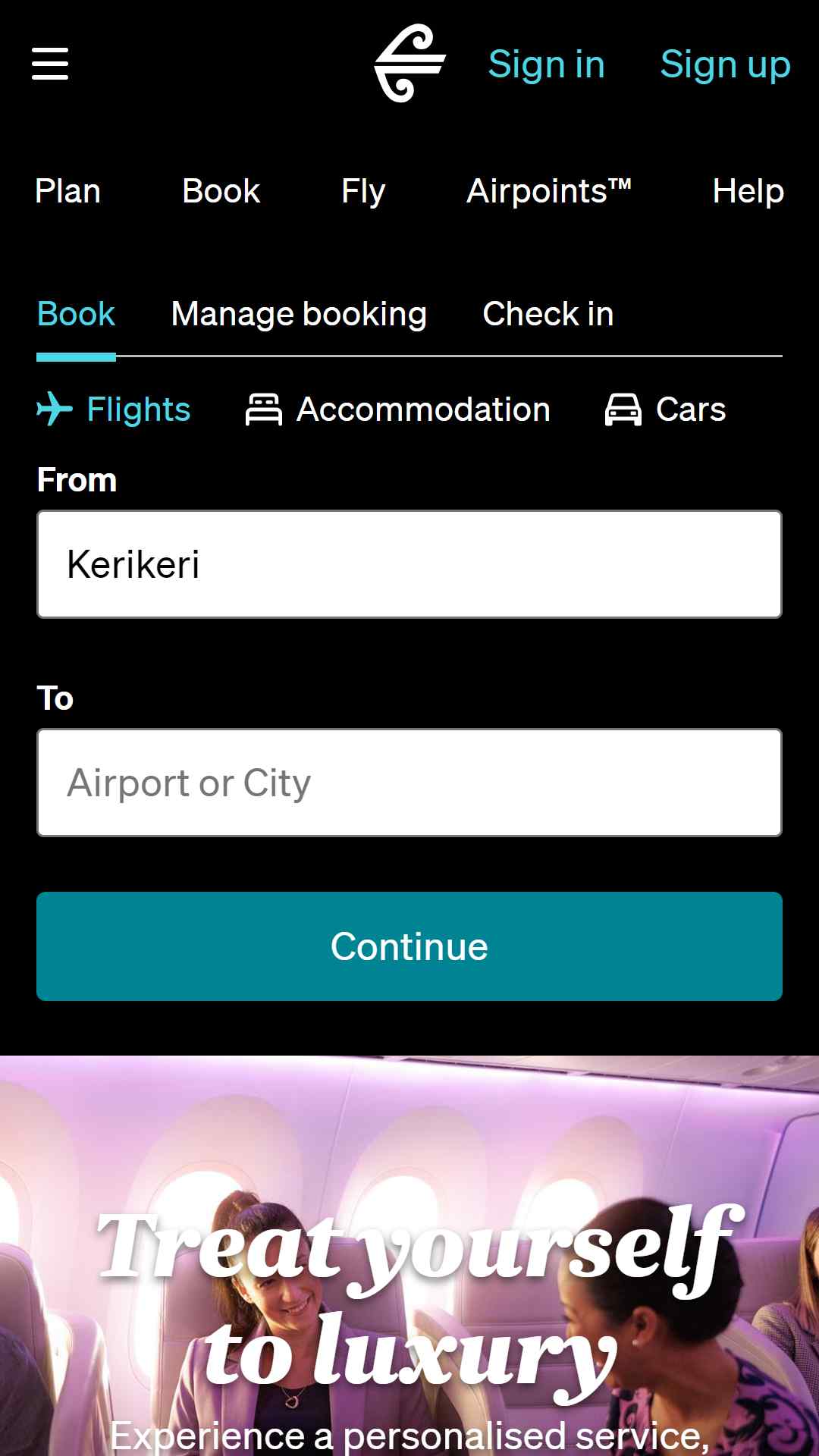
Task: Switch to the Manage booking tab
Action: (x=299, y=314)
